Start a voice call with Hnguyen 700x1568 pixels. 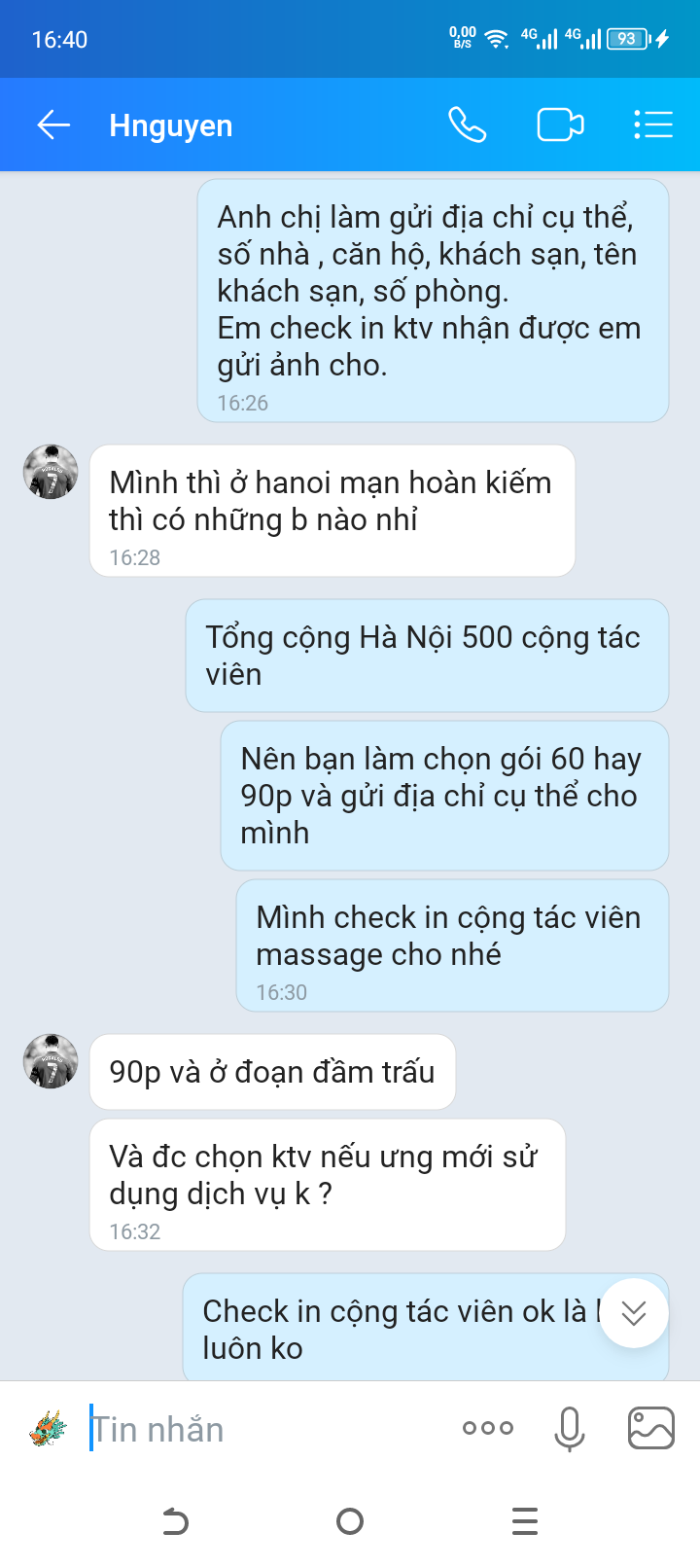click(x=467, y=125)
